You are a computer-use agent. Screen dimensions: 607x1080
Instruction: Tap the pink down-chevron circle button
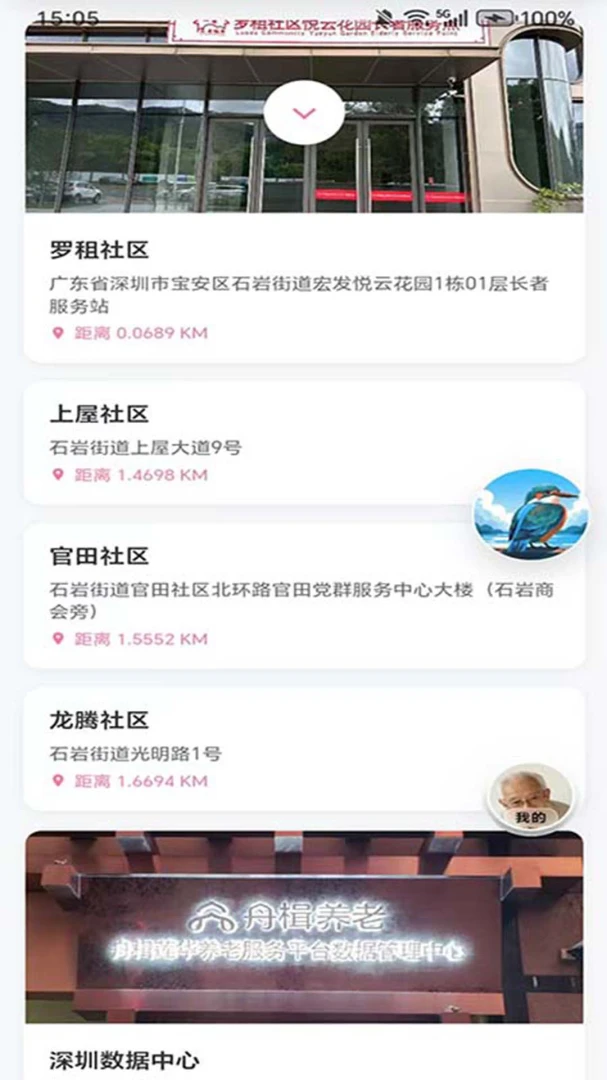[x=304, y=113]
